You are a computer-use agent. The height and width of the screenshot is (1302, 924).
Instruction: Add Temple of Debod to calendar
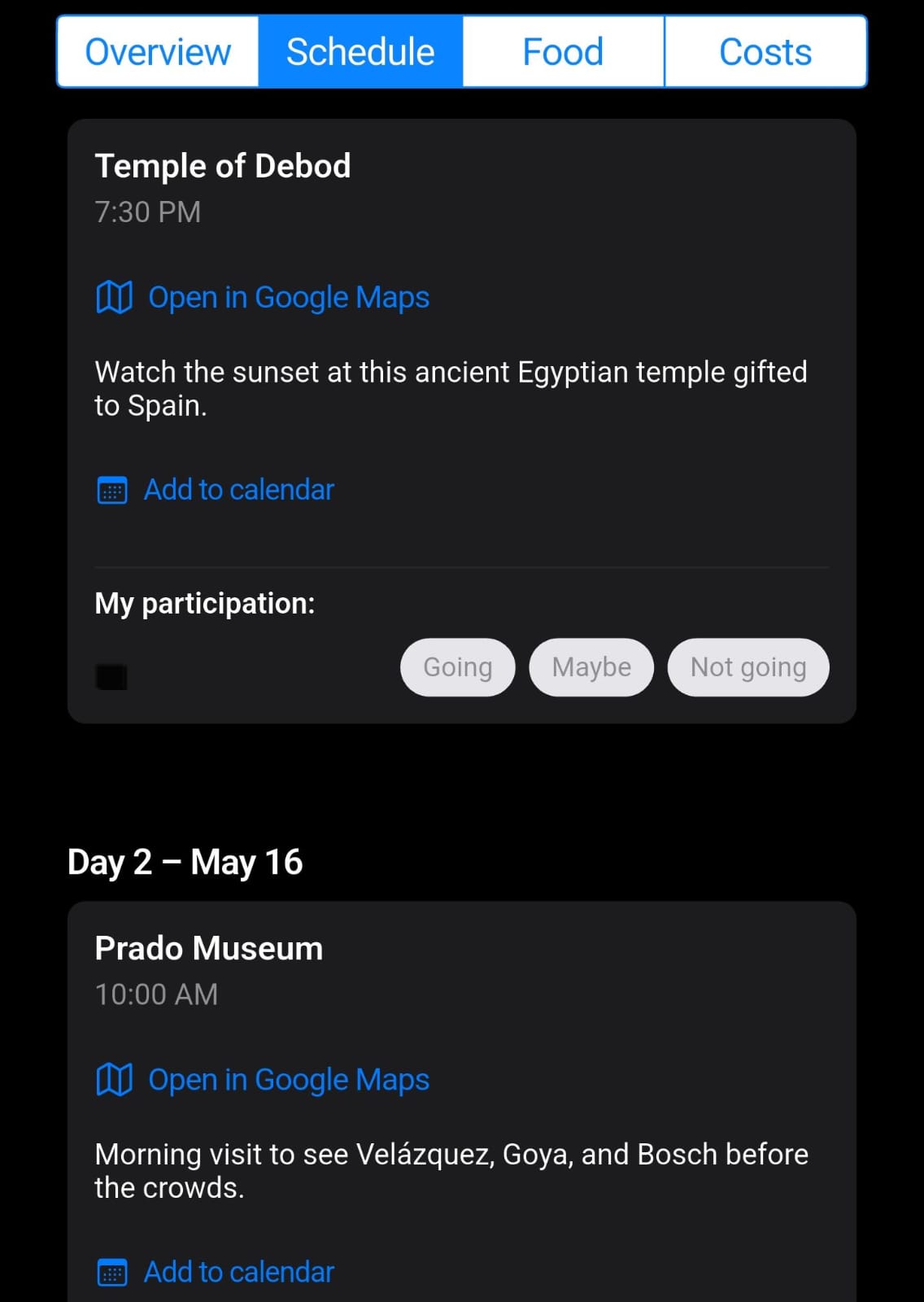pos(238,489)
